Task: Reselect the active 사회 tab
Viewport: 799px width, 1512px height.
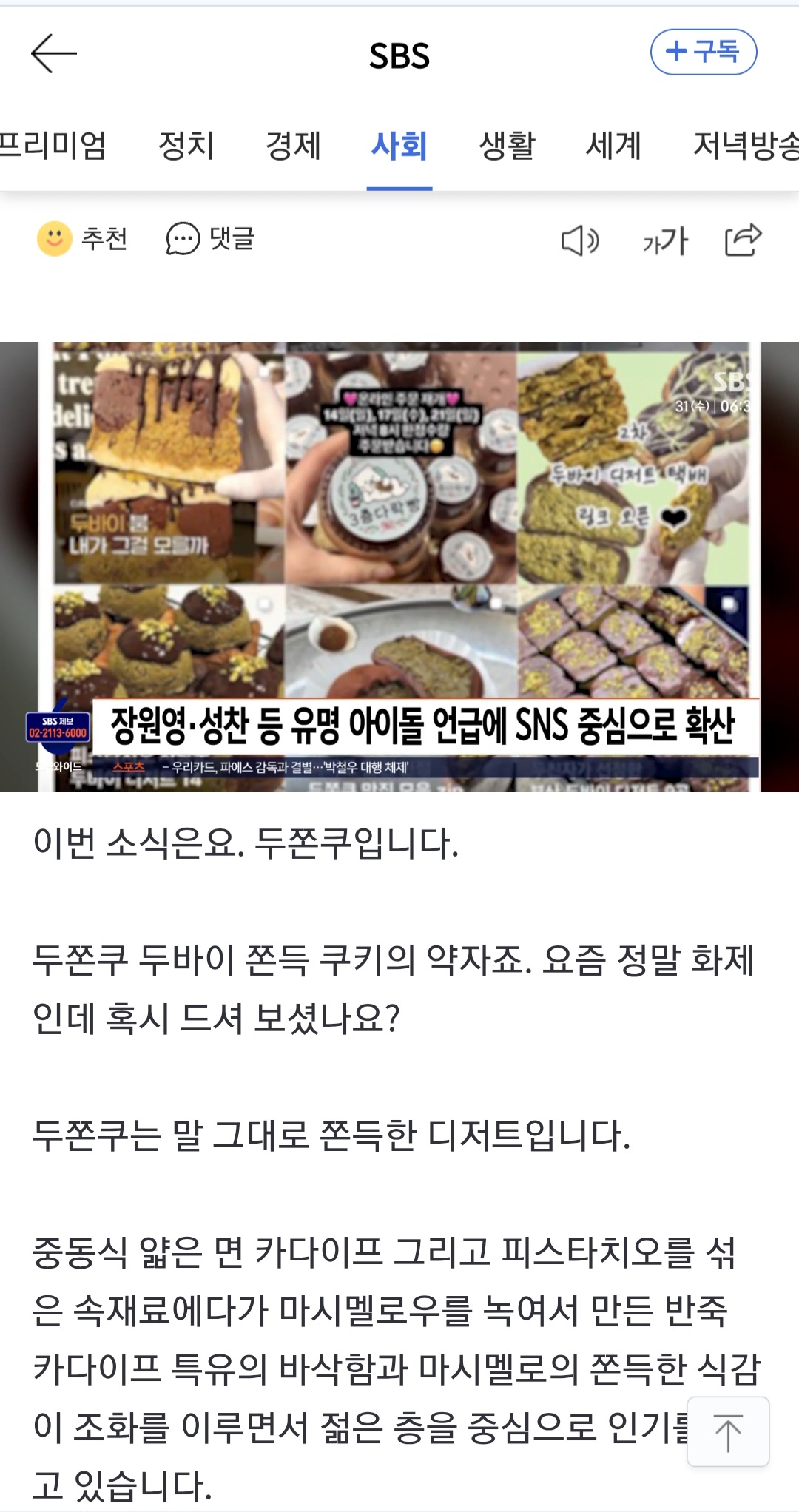Action: (399, 146)
